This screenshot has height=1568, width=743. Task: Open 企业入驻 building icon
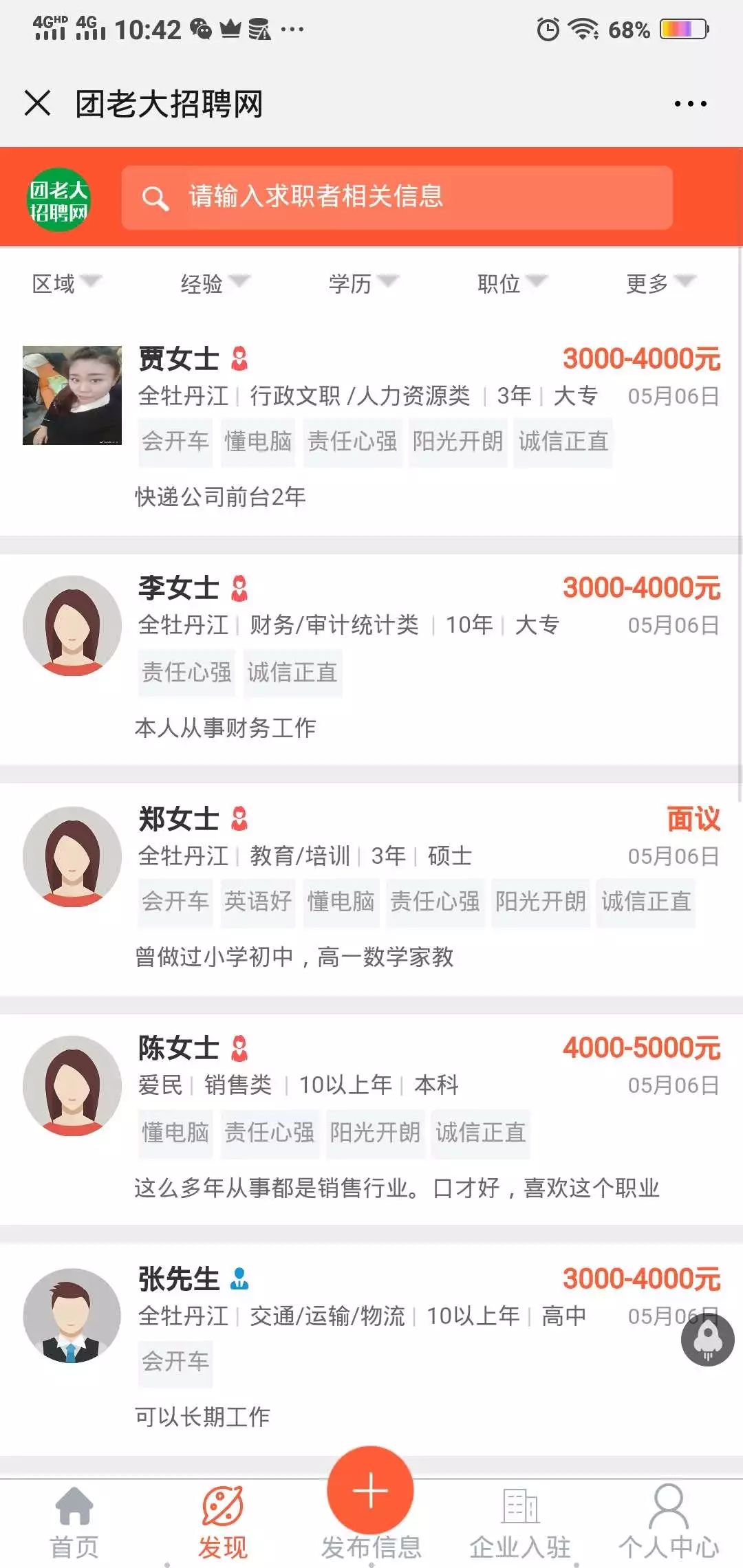coord(518,1506)
